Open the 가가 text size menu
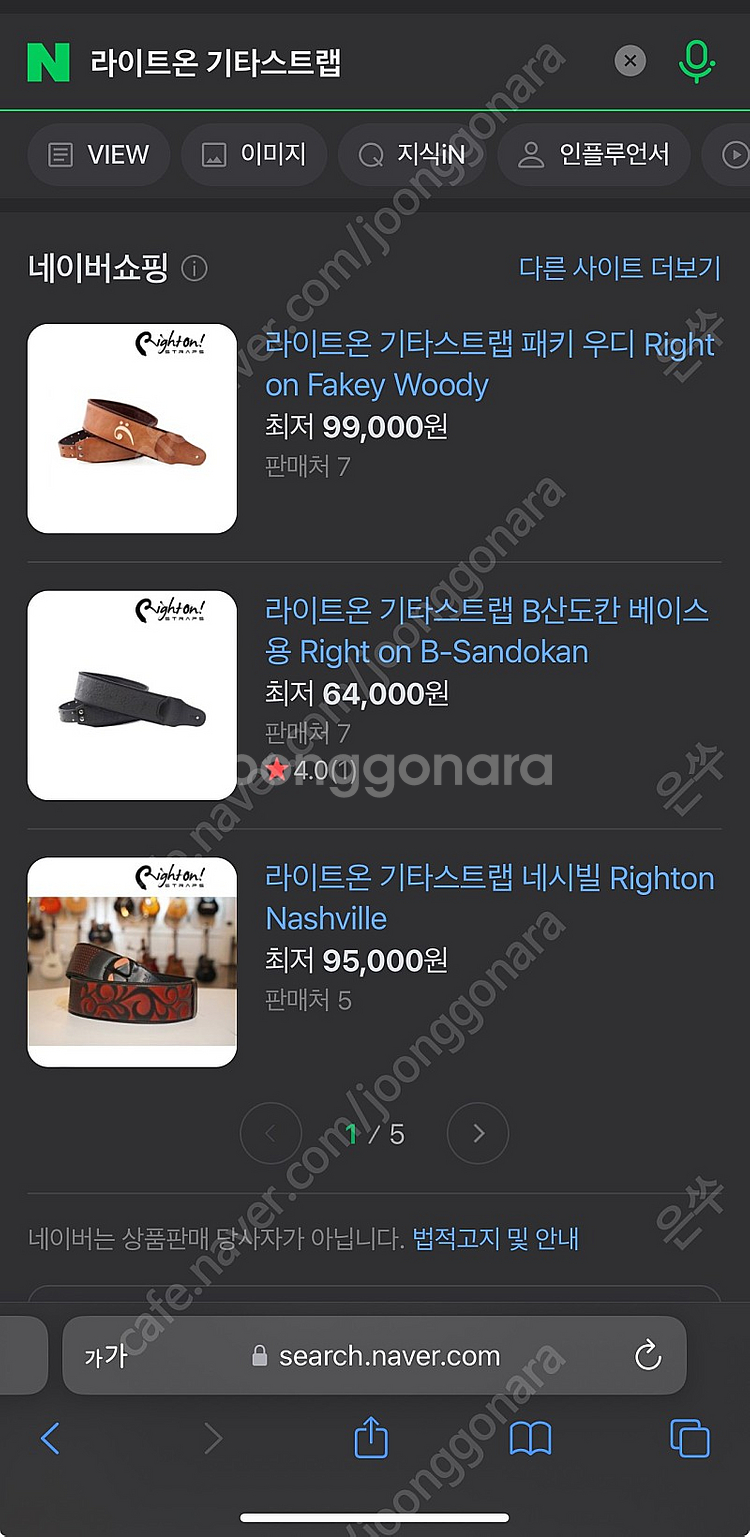 point(105,1356)
